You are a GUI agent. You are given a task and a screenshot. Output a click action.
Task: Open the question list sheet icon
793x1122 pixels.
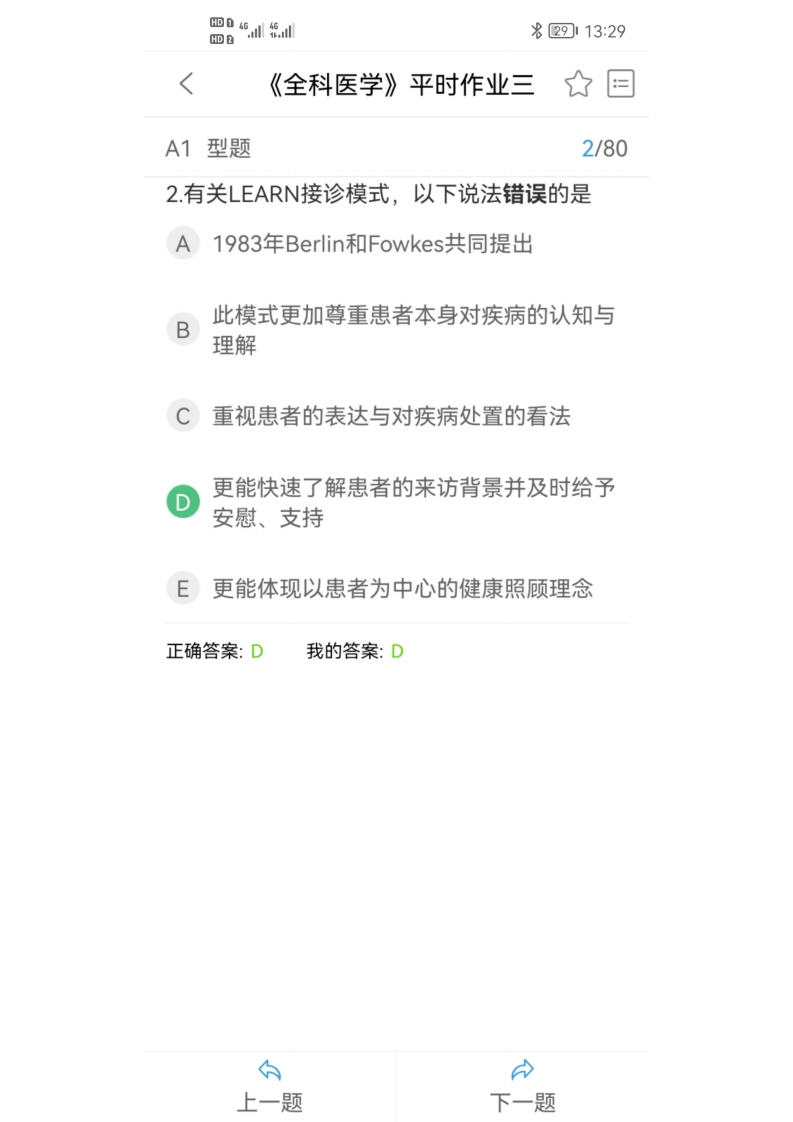click(x=621, y=84)
